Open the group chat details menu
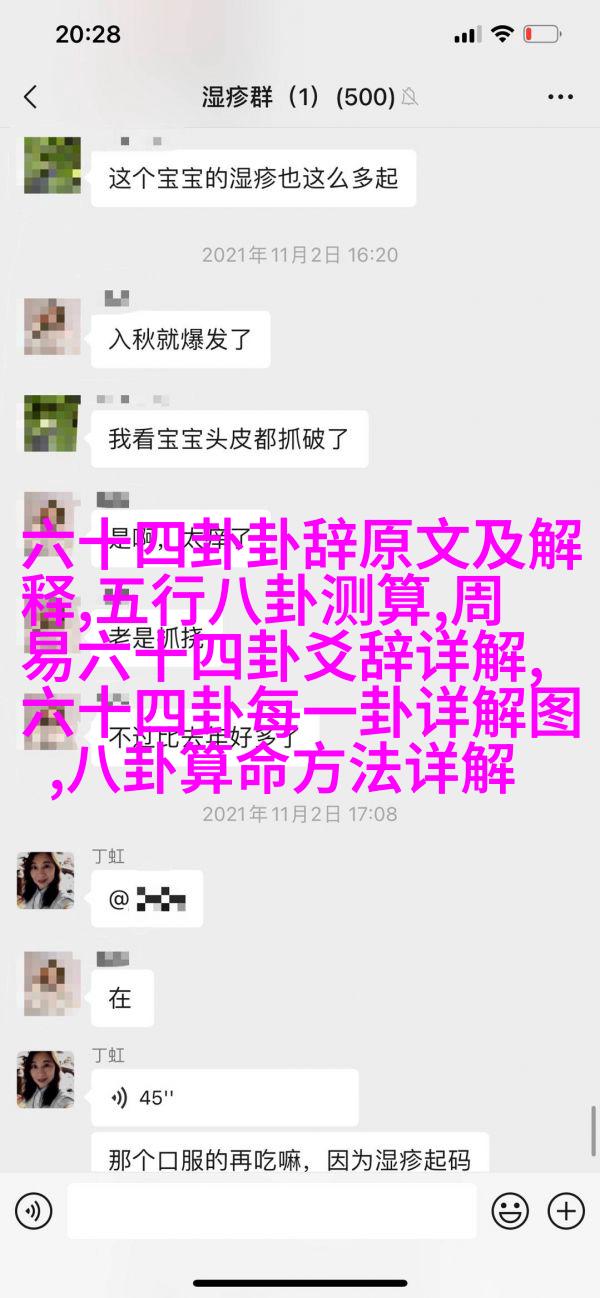The width and height of the screenshot is (600, 1298). pyautogui.click(x=560, y=97)
